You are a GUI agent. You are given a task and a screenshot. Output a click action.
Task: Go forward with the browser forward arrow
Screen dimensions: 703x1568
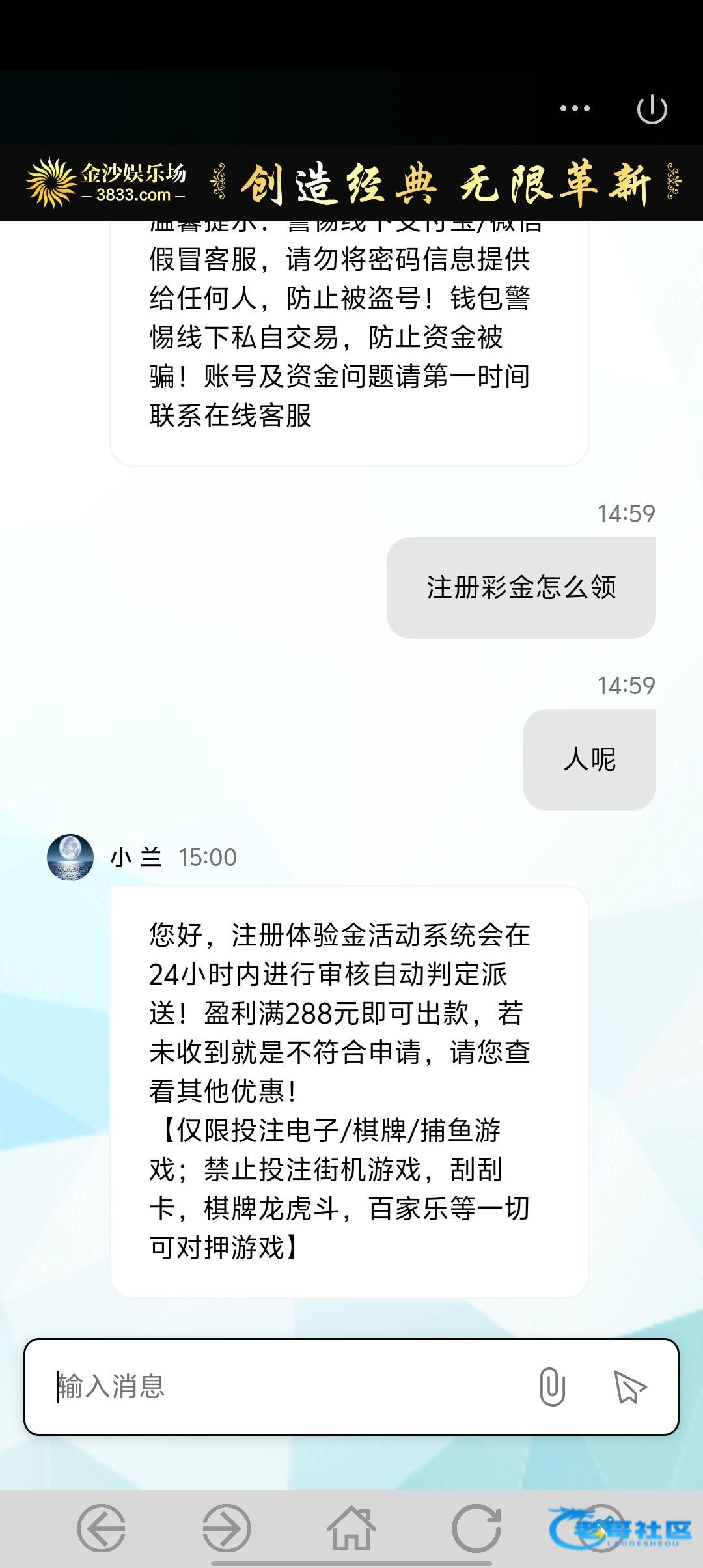(226, 1528)
